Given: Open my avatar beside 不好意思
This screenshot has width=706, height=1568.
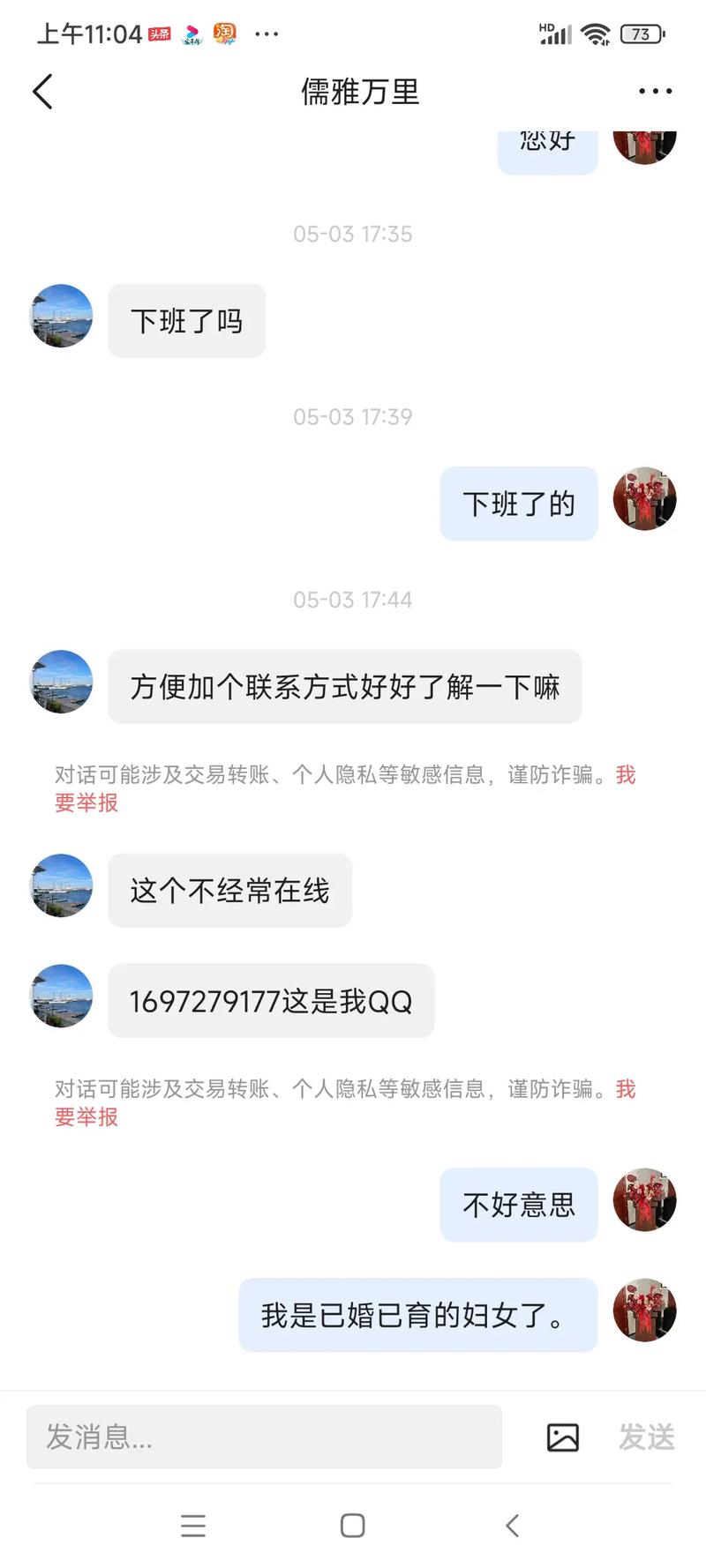Looking at the screenshot, I should [x=644, y=1200].
